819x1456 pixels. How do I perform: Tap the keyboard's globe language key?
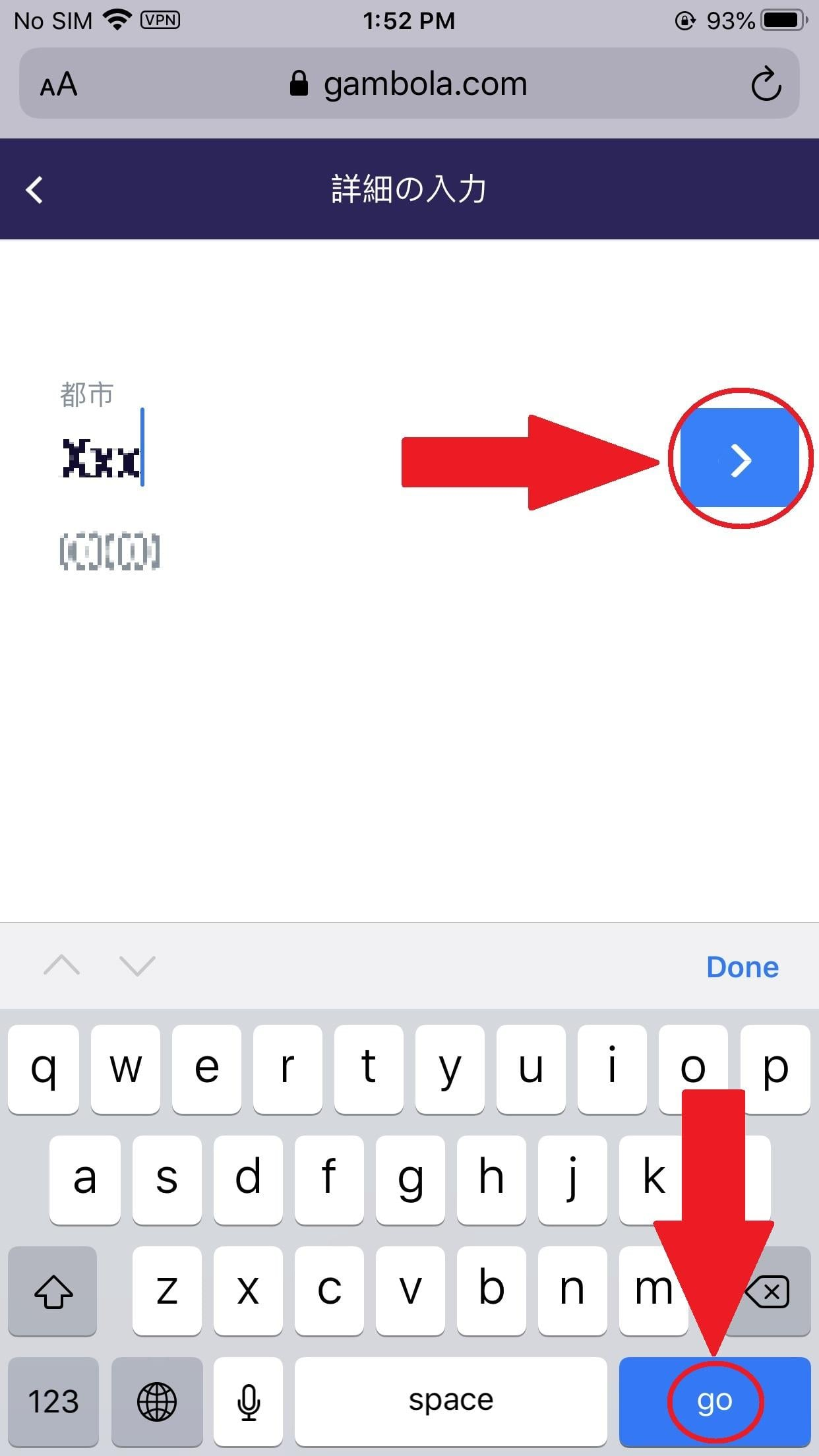click(x=156, y=1401)
